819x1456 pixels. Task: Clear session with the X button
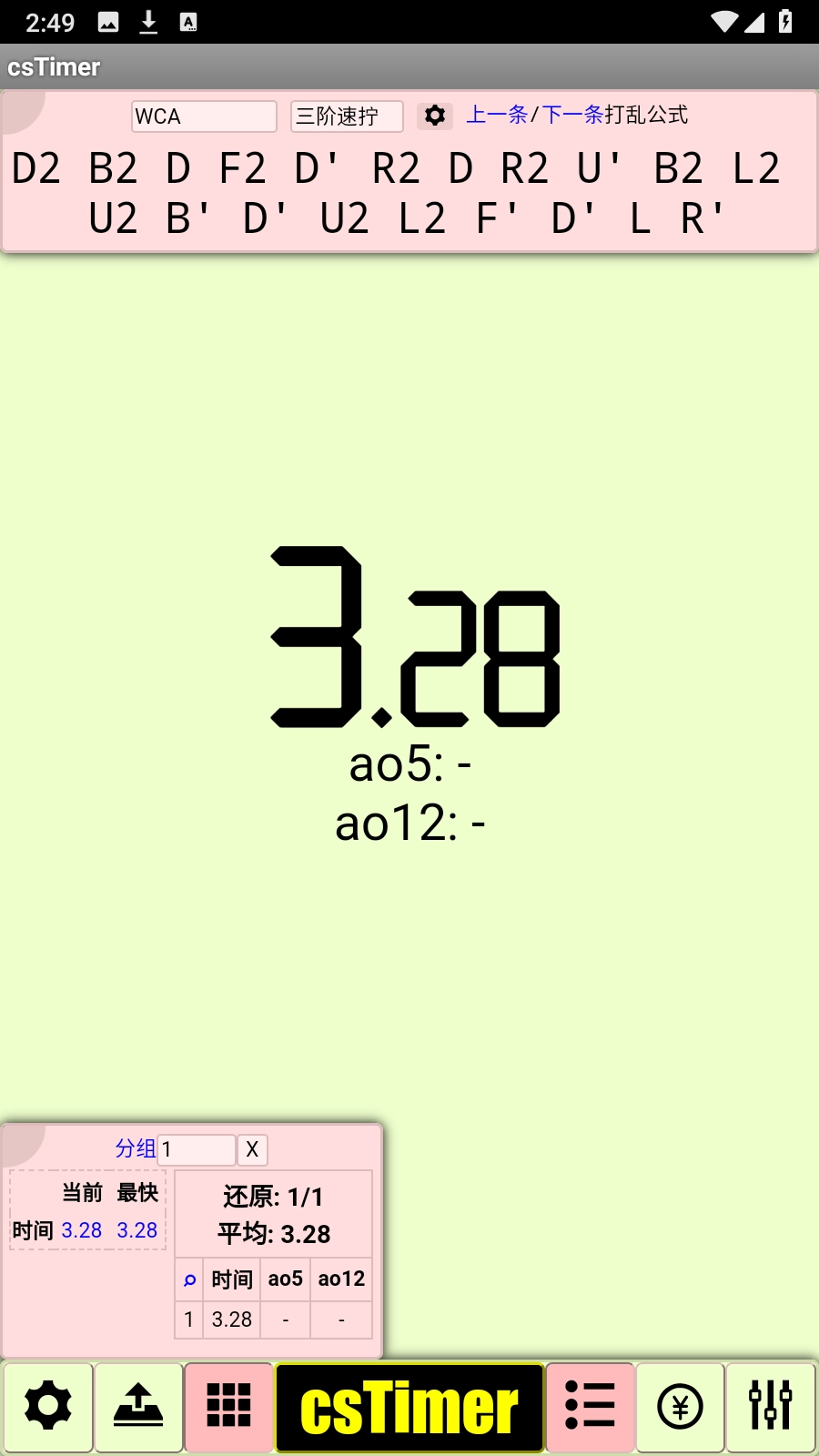click(x=252, y=1149)
